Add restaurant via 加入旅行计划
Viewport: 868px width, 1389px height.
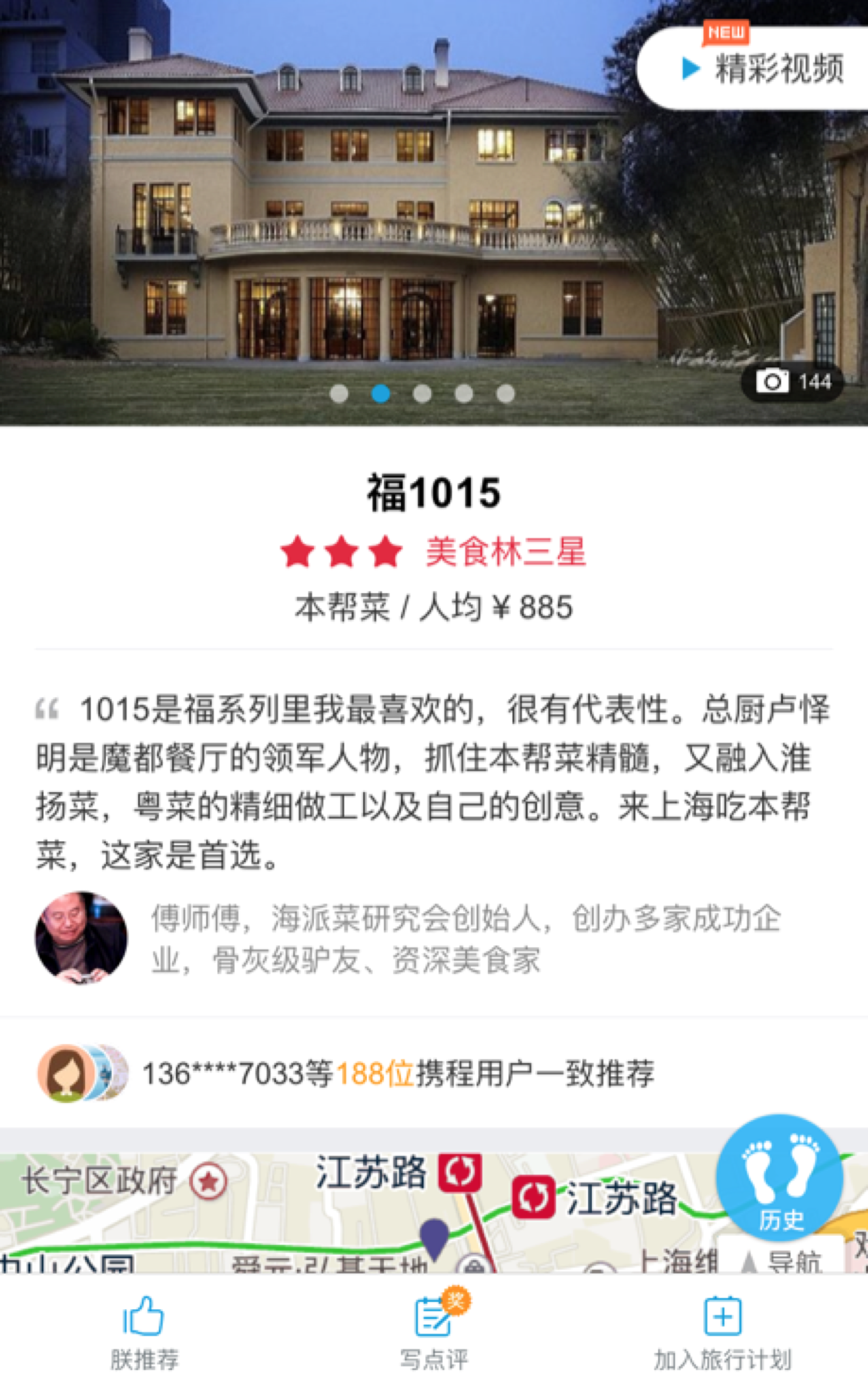click(x=723, y=1332)
